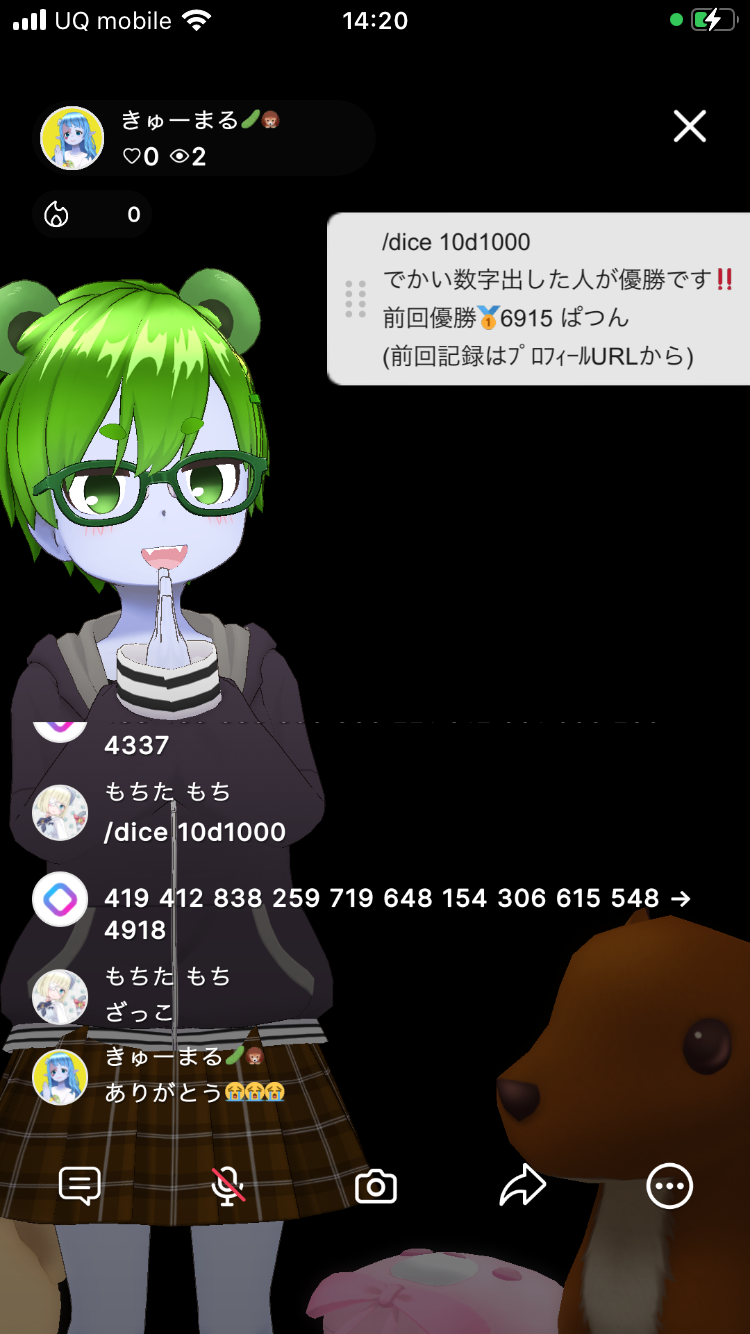Open the comment input icon
The width and height of the screenshot is (750, 1334).
80,1186
